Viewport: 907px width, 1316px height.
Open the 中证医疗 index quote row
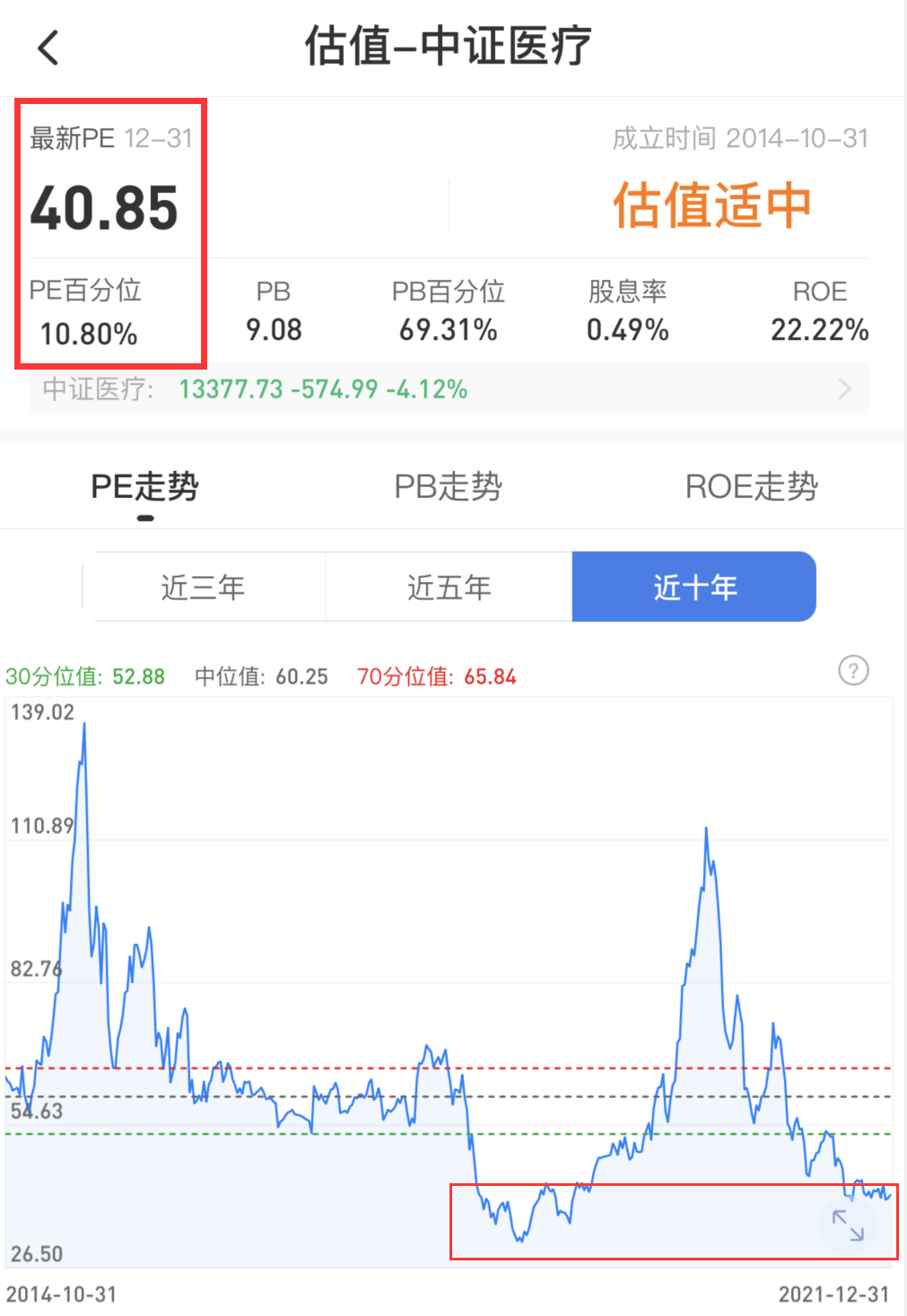click(449, 389)
